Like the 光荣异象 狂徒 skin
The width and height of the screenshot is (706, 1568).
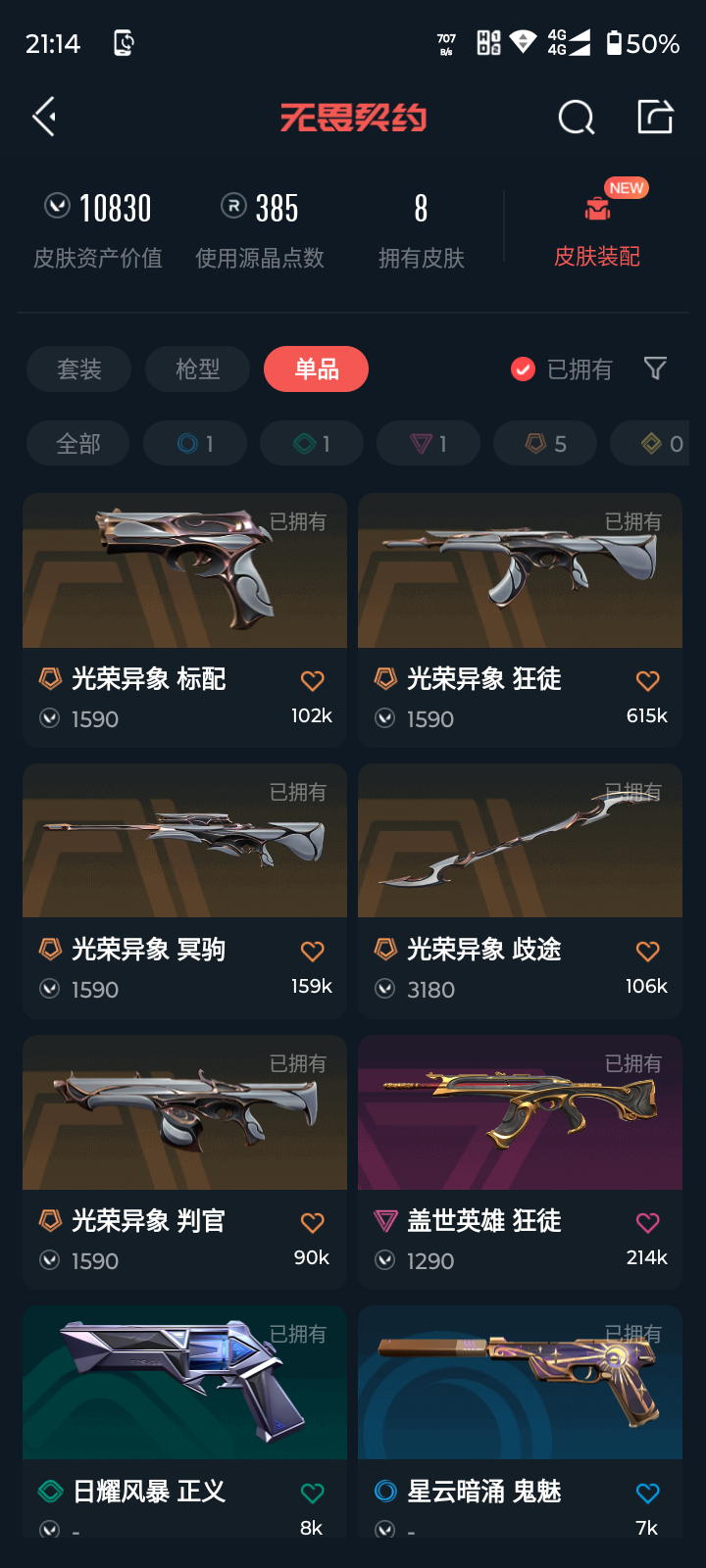pyautogui.click(x=647, y=680)
